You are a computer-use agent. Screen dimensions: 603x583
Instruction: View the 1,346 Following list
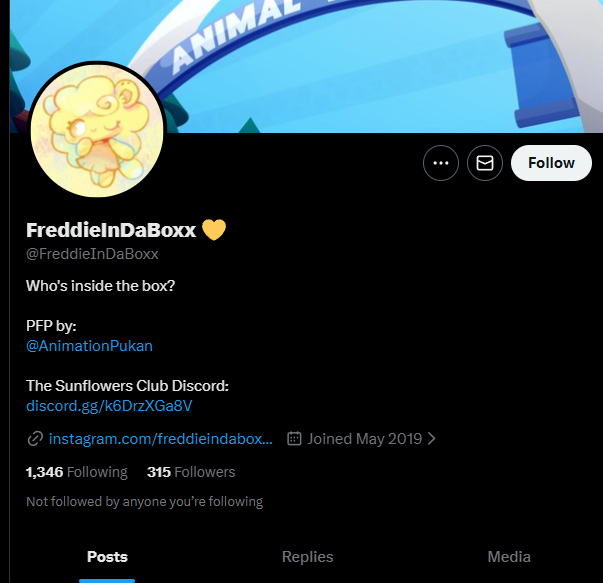point(77,472)
